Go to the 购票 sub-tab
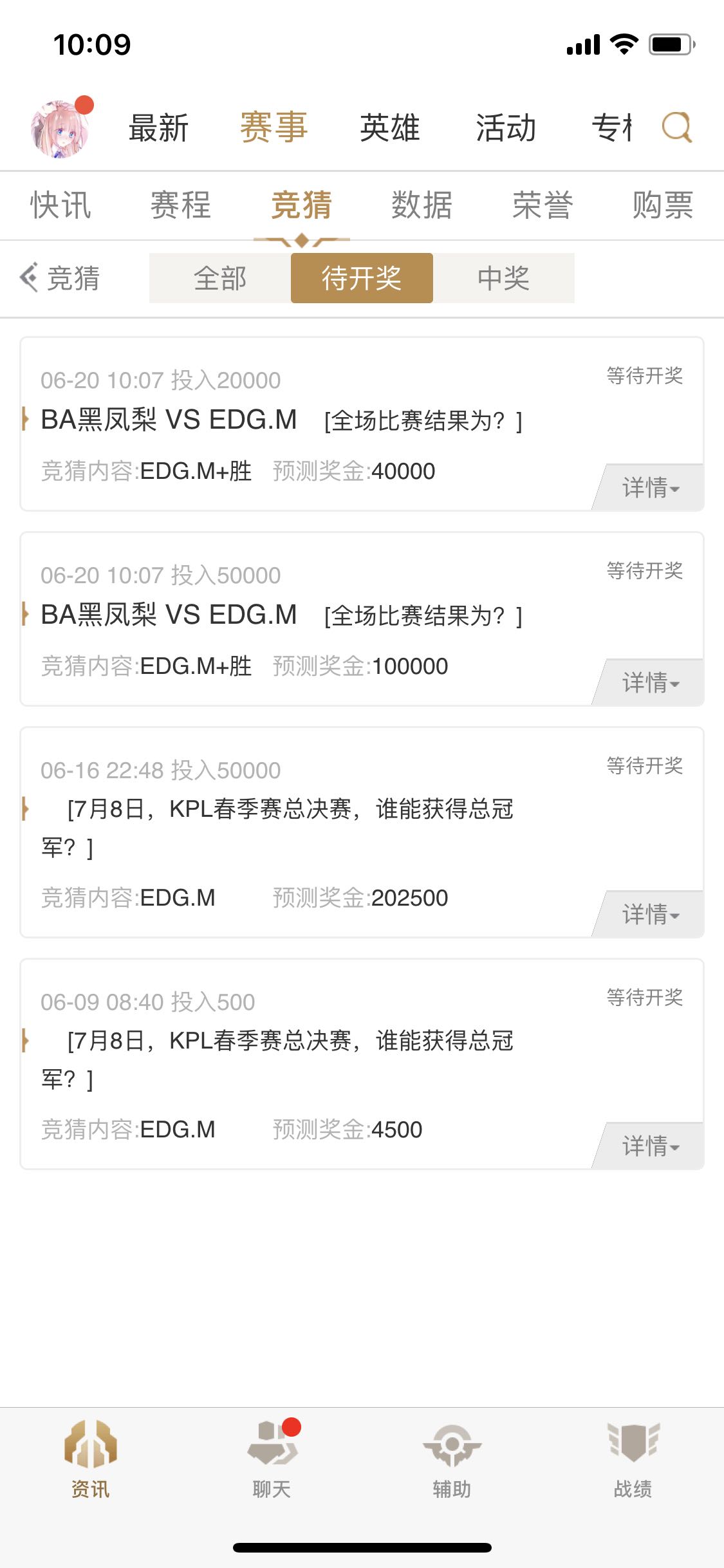The image size is (724, 1568). (663, 205)
